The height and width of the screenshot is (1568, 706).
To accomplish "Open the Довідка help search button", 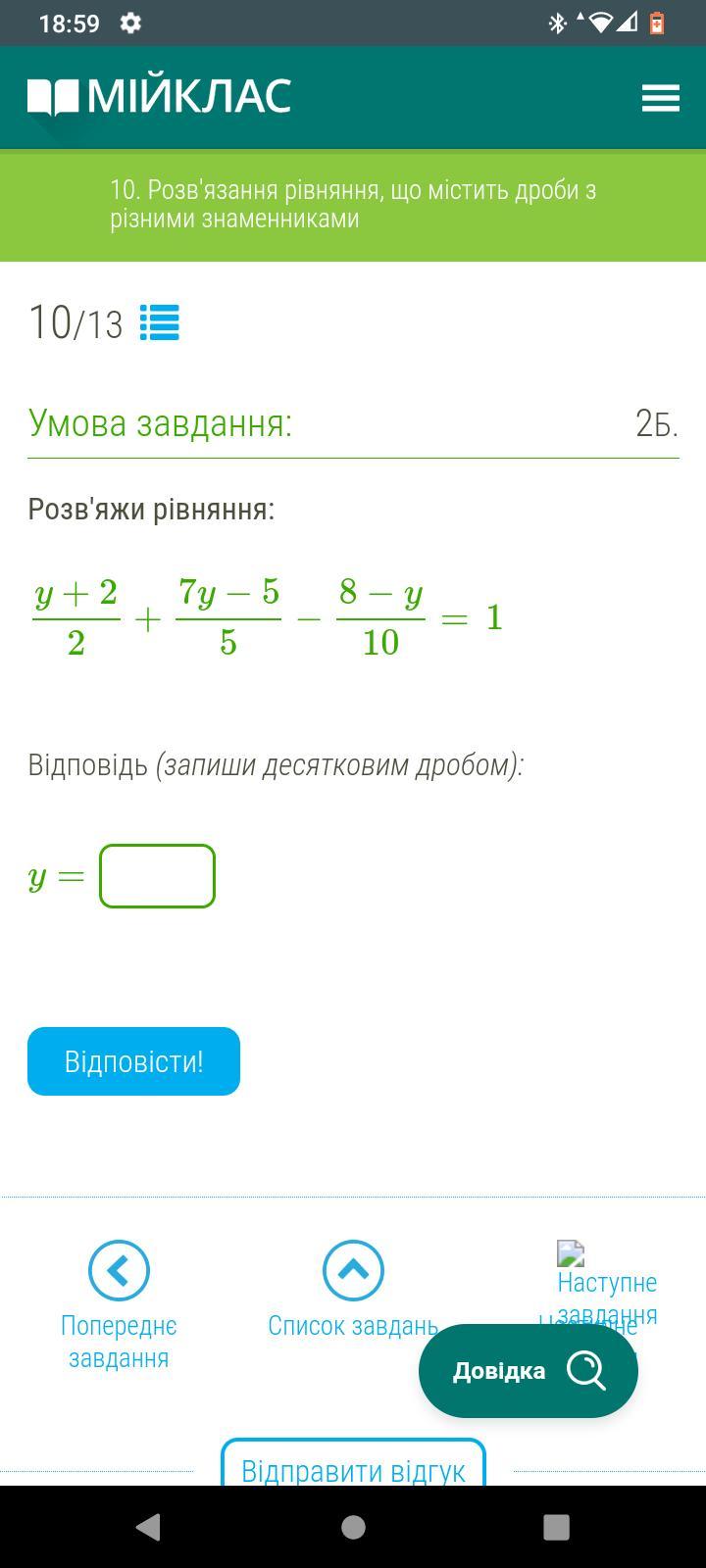I will 529,1370.
